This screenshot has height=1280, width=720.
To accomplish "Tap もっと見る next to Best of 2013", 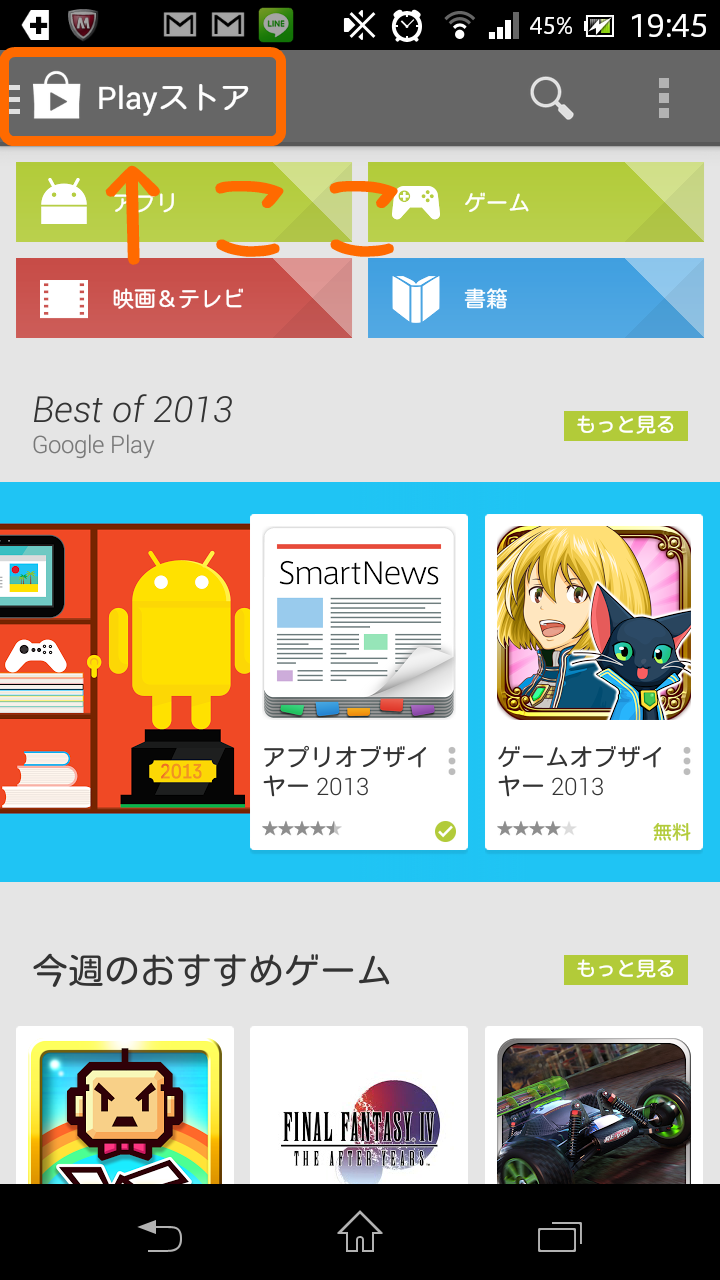I will pos(626,425).
